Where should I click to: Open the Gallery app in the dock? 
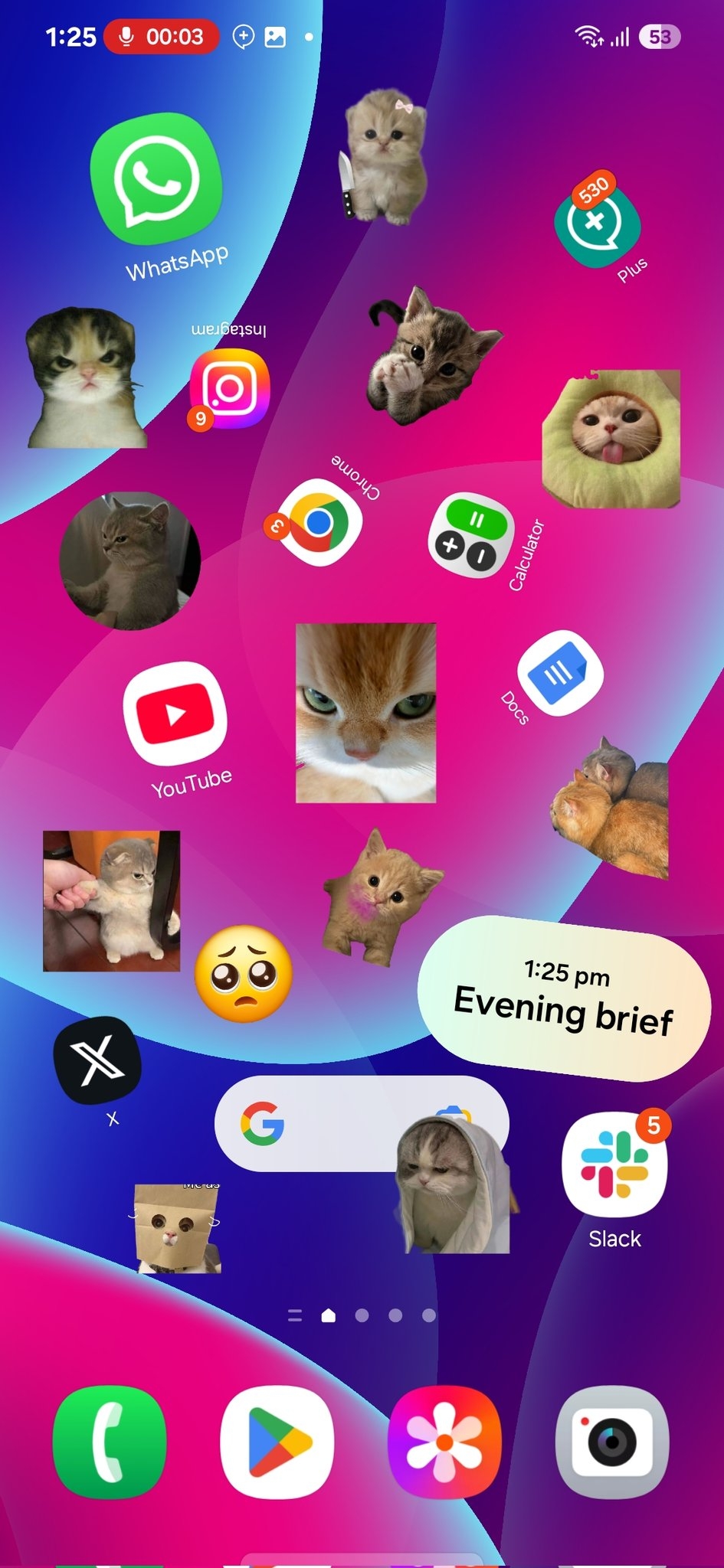tap(444, 1442)
